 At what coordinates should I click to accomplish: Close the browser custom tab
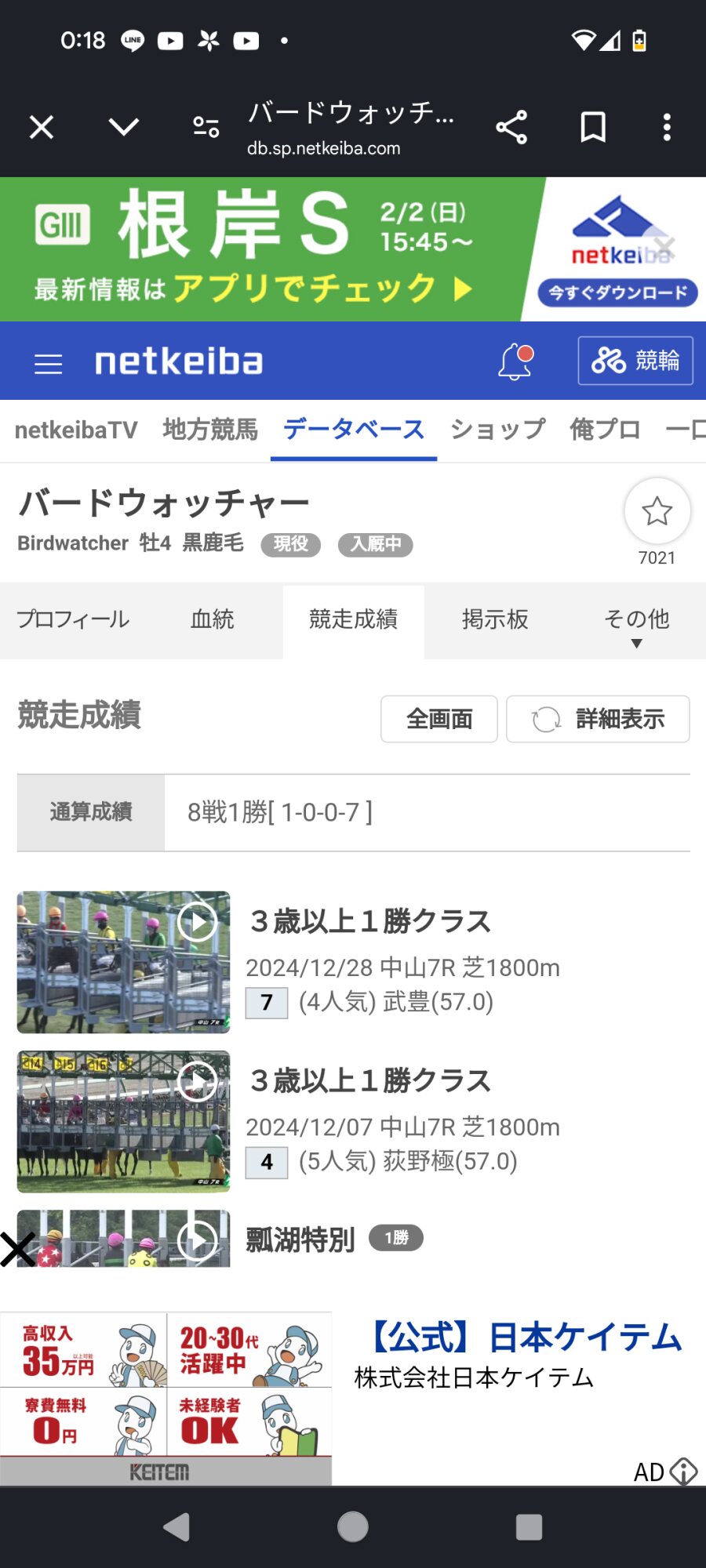point(42,127)
